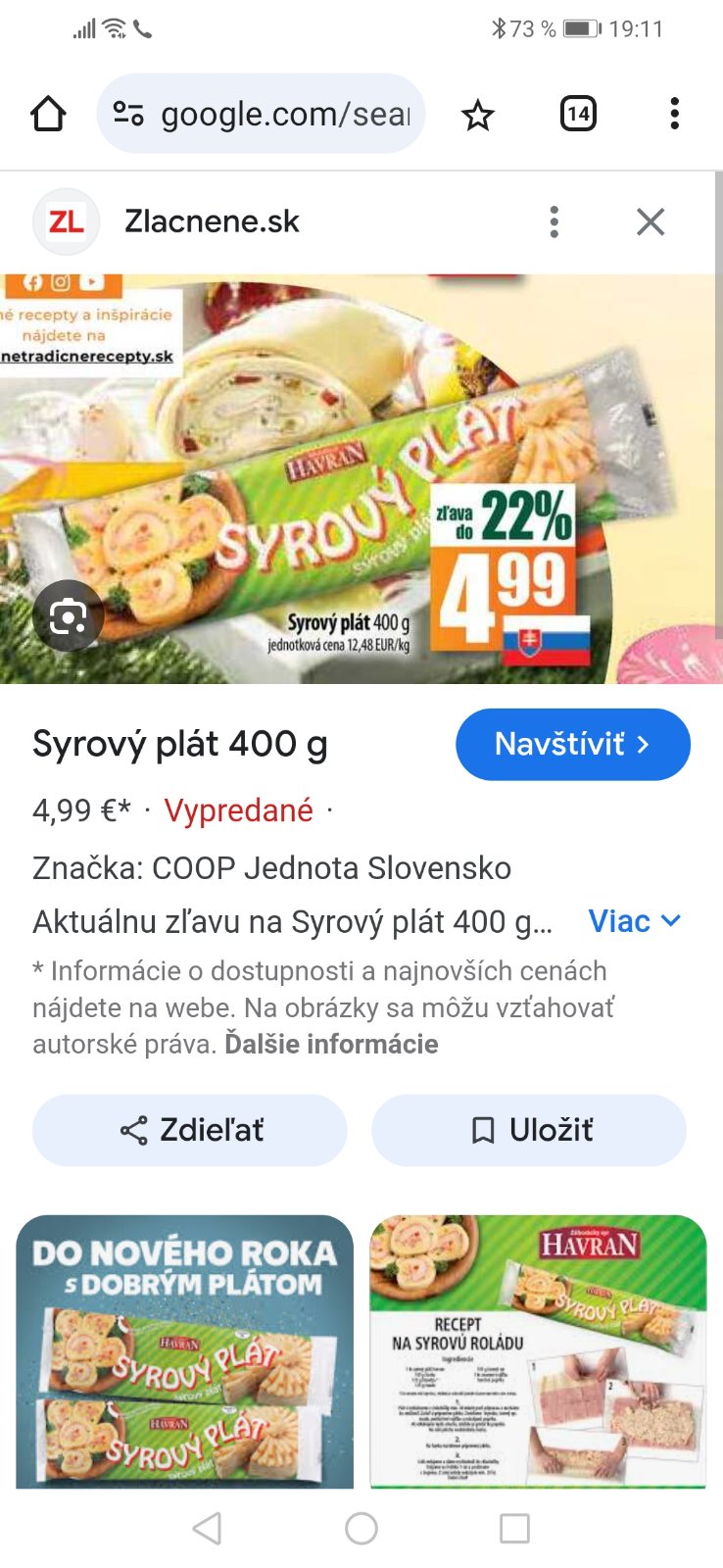723x1568 pixels.
Task: Share via the Zdieľať button
Action: (190, 1131)
